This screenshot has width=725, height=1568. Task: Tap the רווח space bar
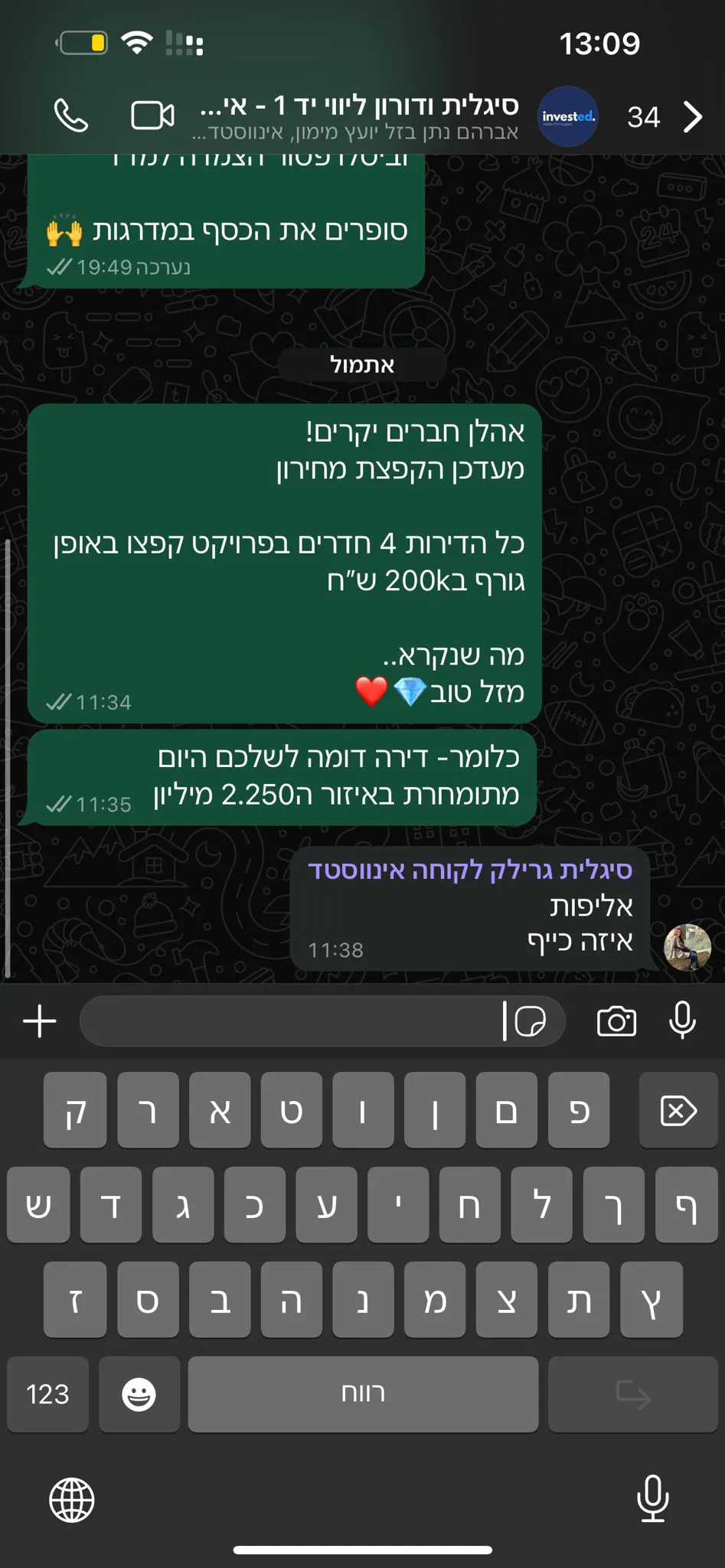pos(363,1394)
